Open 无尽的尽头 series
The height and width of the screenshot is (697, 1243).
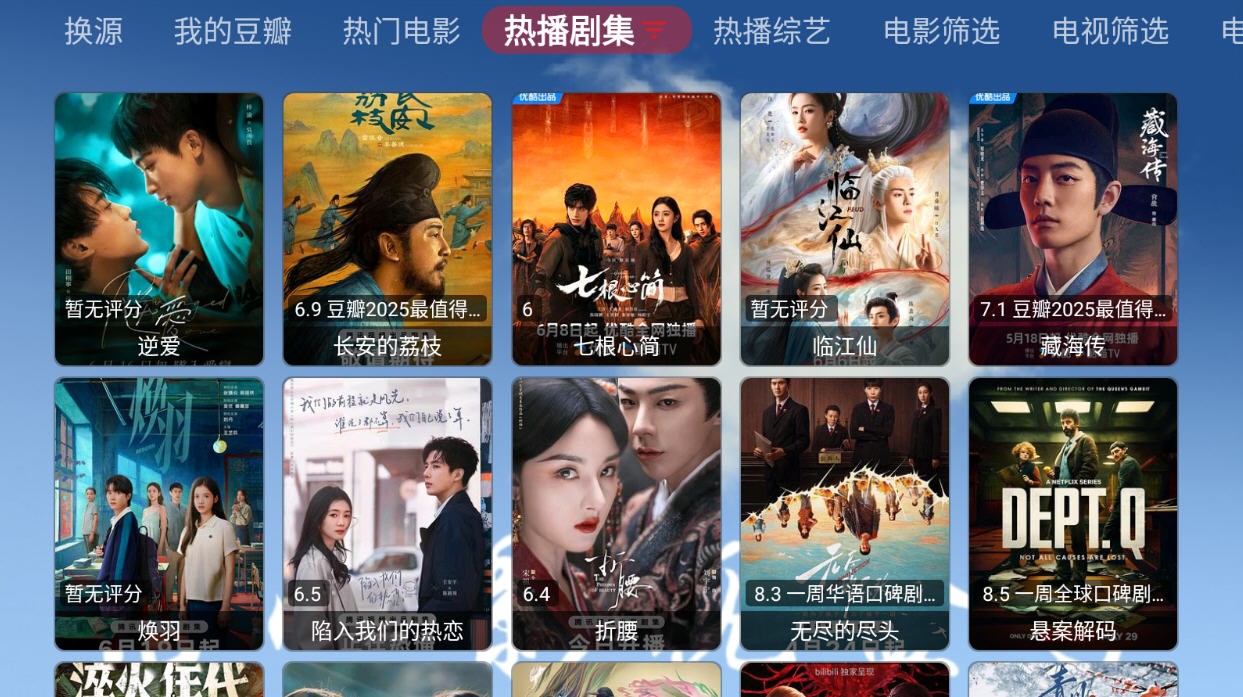(845, 514)
